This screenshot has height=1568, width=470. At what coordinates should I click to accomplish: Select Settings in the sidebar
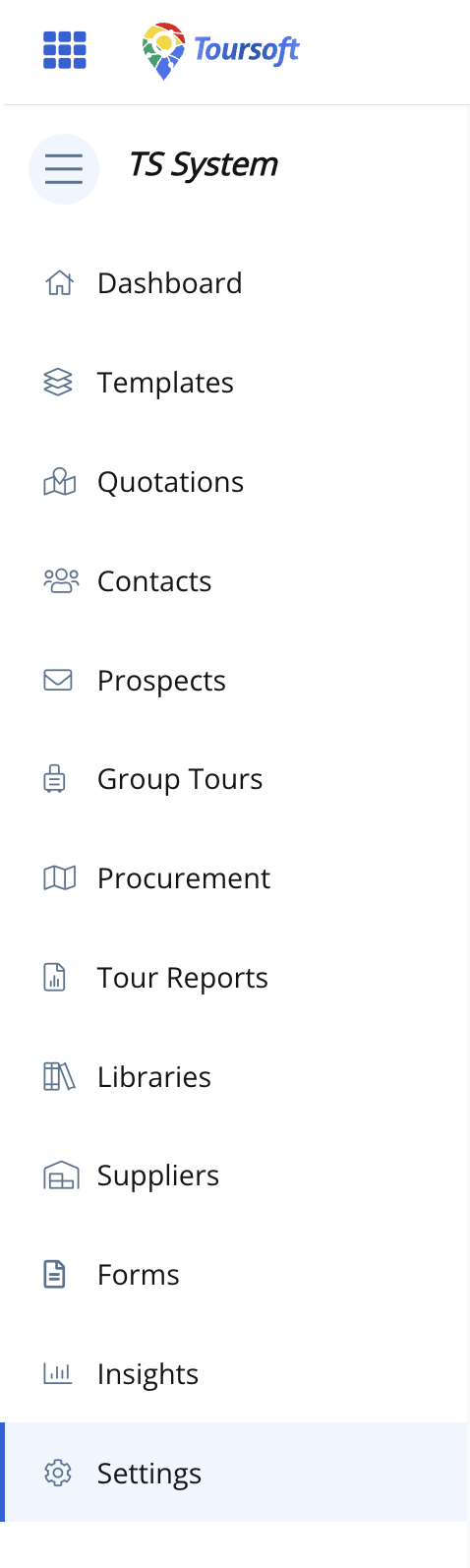coord(235,1473)
